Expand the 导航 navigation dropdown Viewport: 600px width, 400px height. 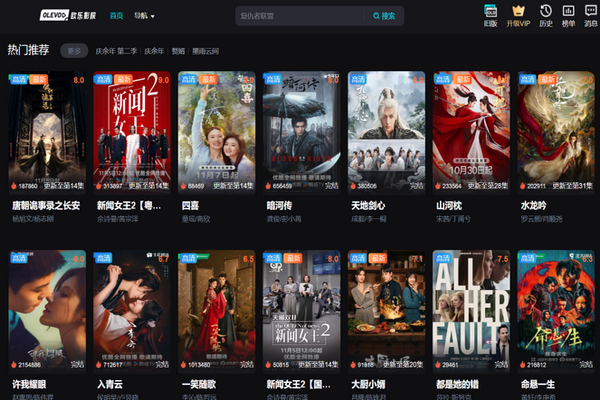click(145, 16)
